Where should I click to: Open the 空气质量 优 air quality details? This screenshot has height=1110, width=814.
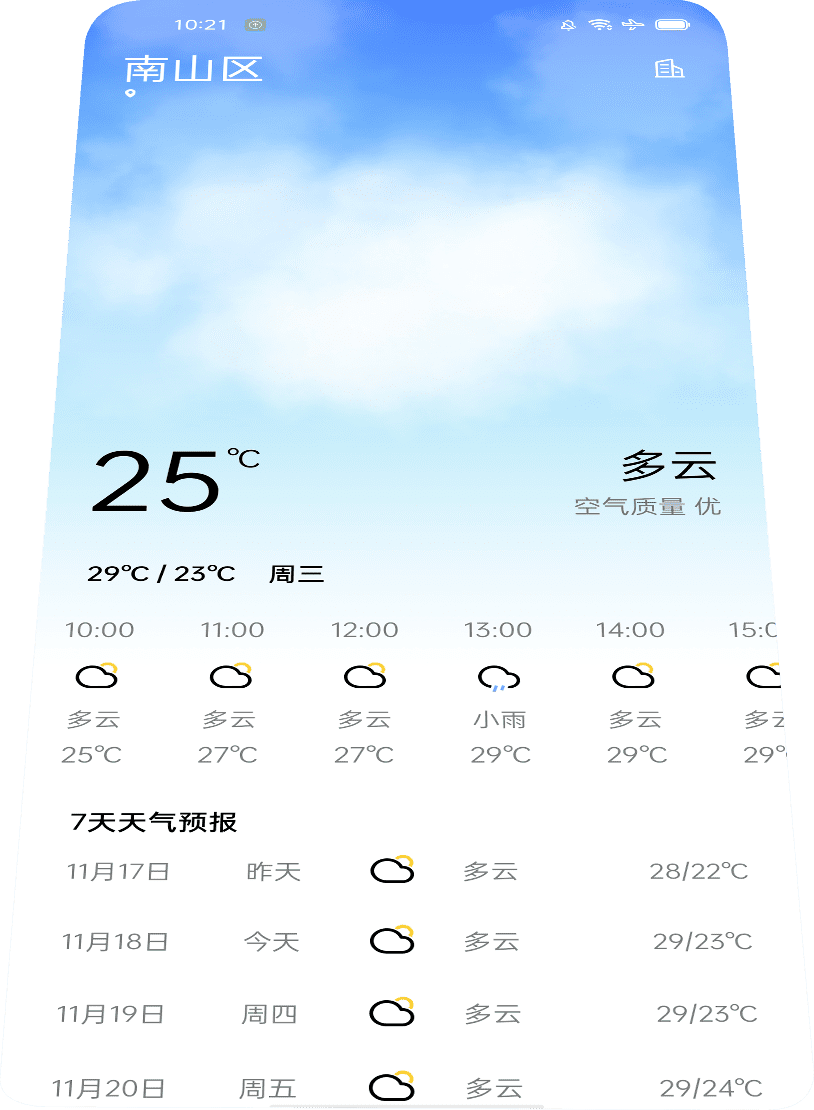coord(647,506)
